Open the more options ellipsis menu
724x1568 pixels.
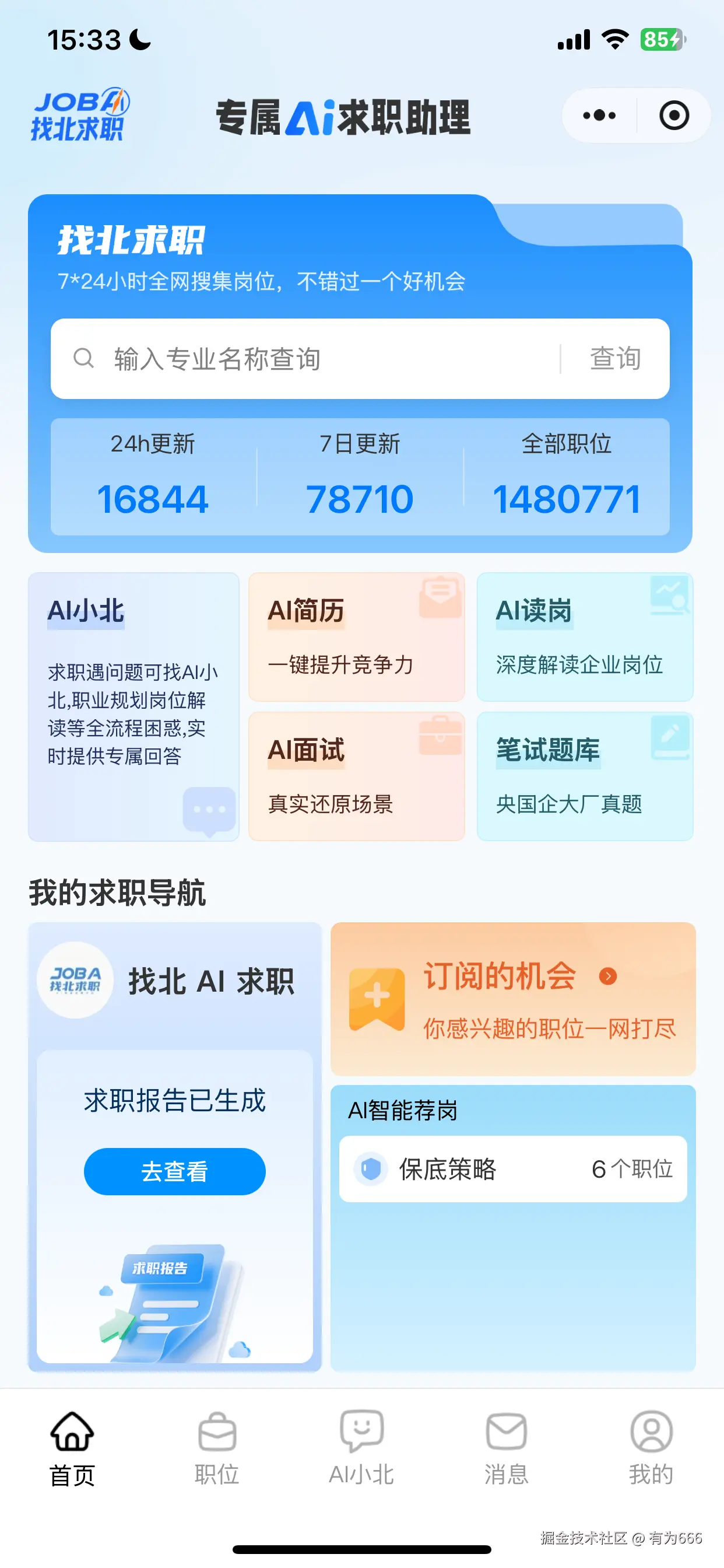pos(598,115)
